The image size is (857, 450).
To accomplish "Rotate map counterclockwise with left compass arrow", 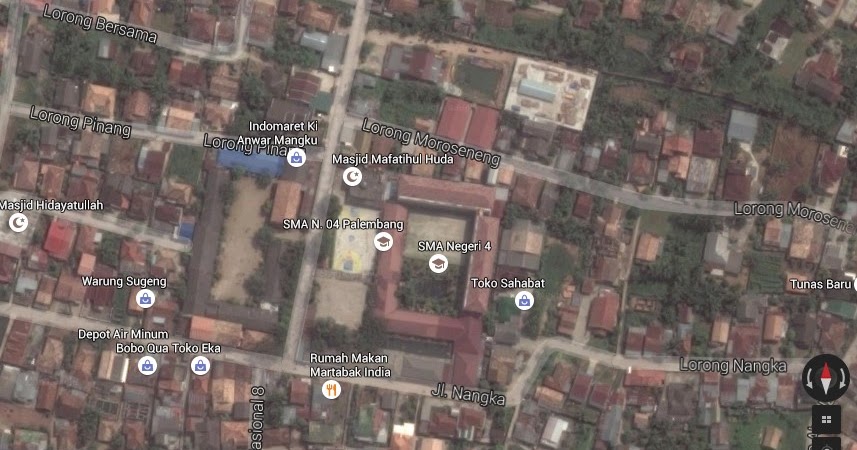I will tap(810, 379).
